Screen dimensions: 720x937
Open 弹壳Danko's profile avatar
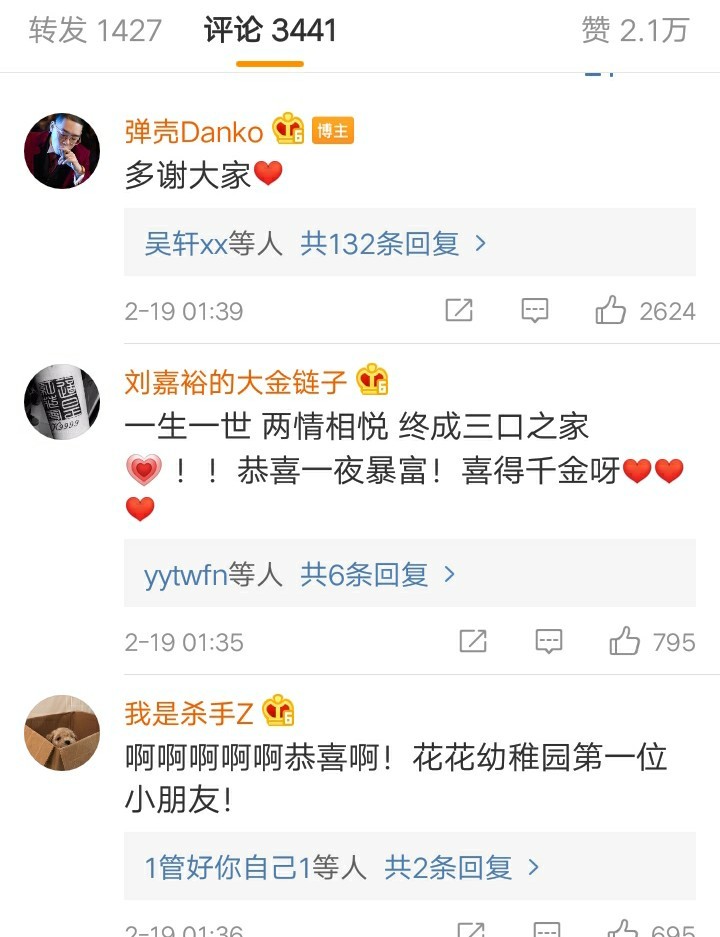(62, 151)
